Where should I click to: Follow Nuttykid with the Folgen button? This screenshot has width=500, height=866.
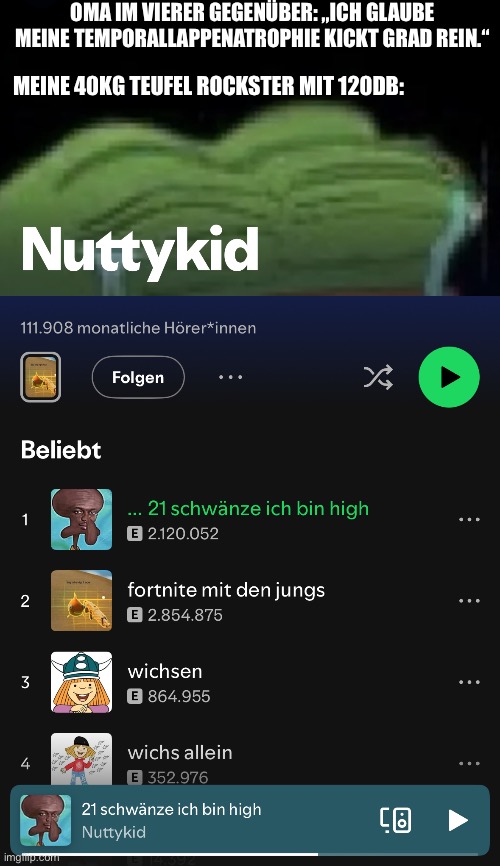coord(138,377)
